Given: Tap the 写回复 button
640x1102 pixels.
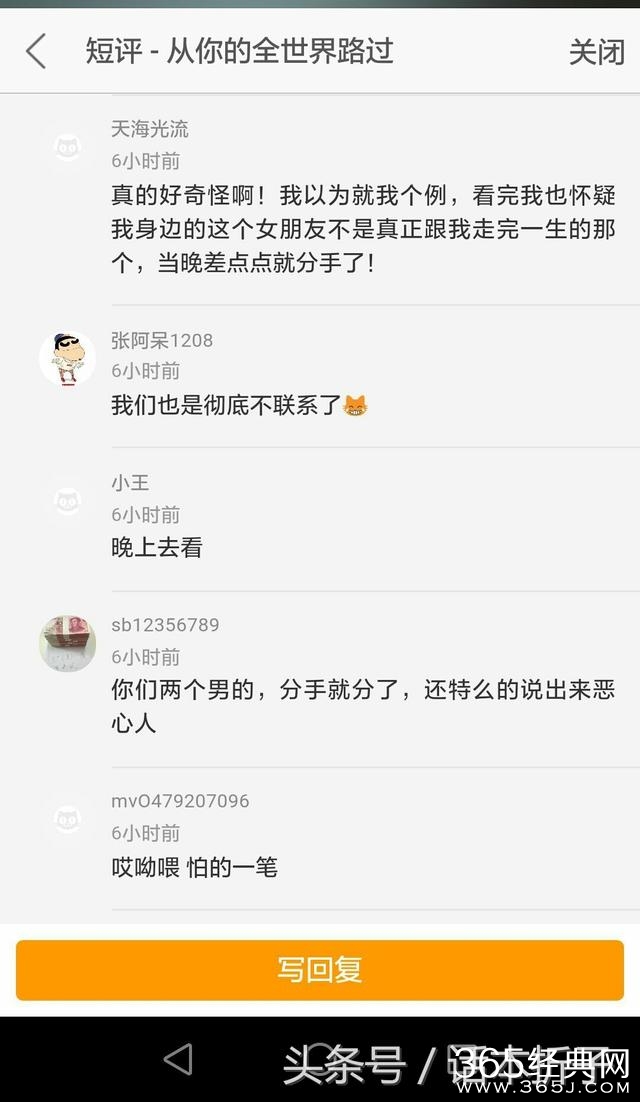Looking at the screenshot, I should point(320,970).
